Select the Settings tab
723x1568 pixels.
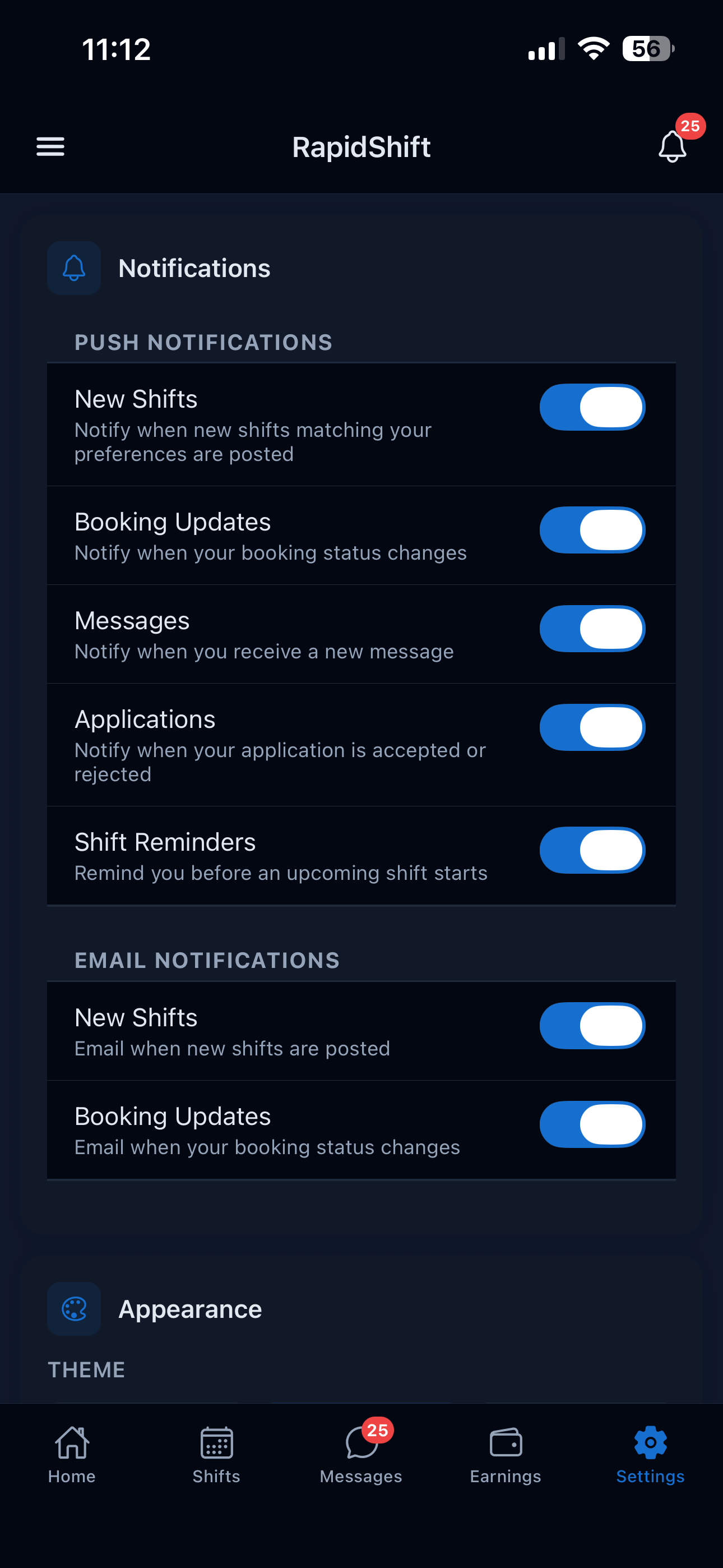tap(651, 1455)
